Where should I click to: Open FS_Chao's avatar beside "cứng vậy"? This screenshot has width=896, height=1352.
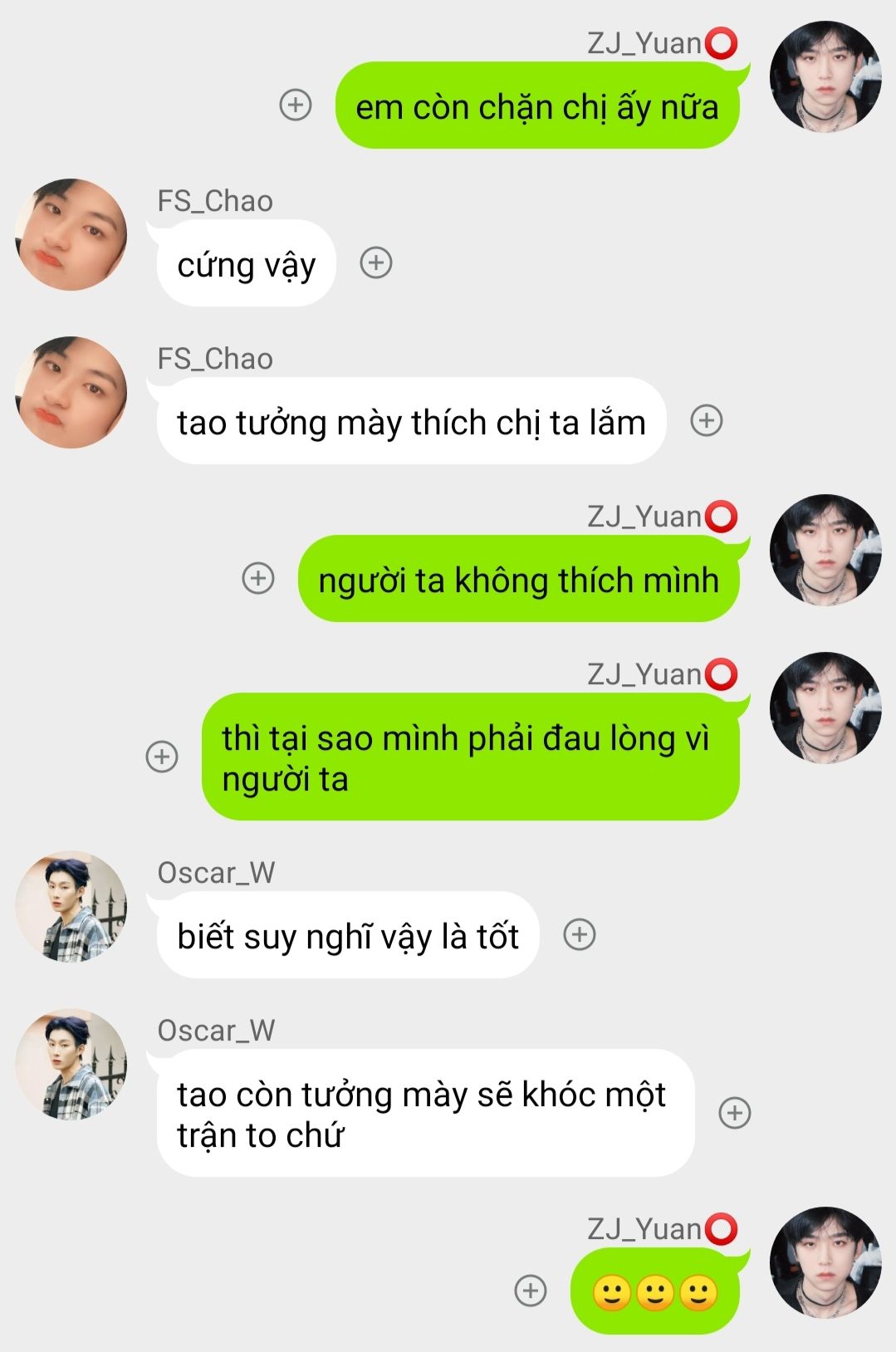pos(71,235)
